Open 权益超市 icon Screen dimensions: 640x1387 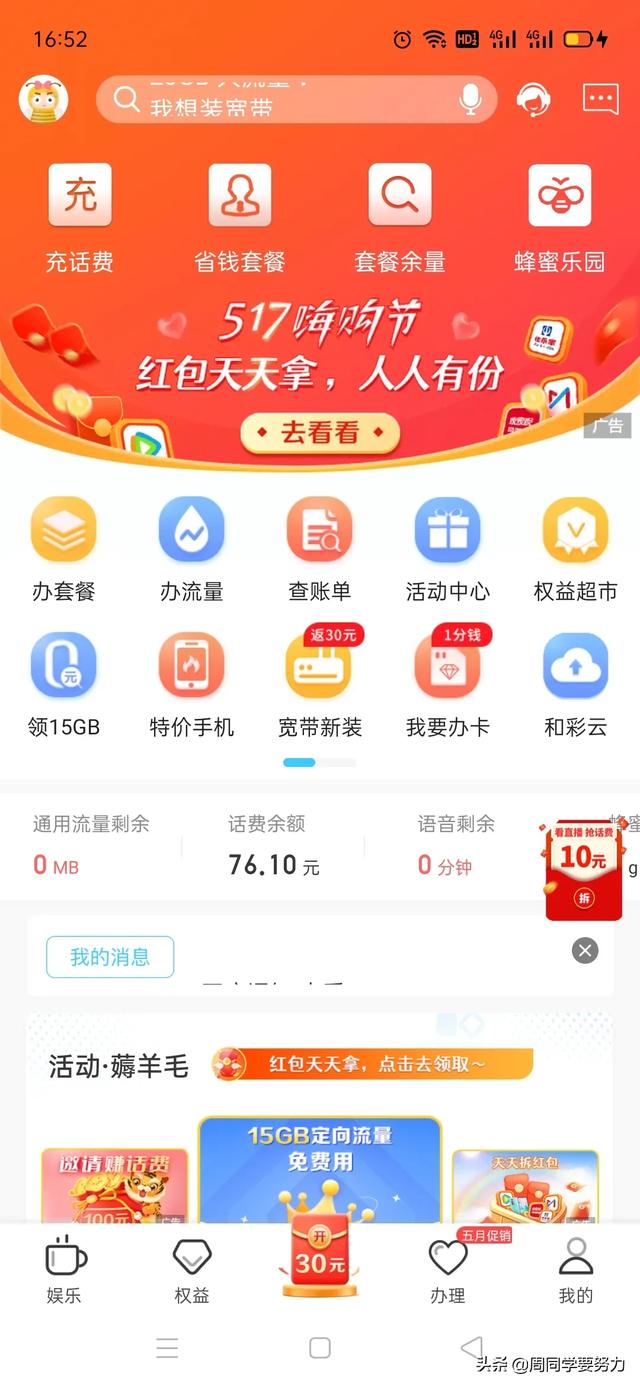pyautogui.click(x=575, y=550)
